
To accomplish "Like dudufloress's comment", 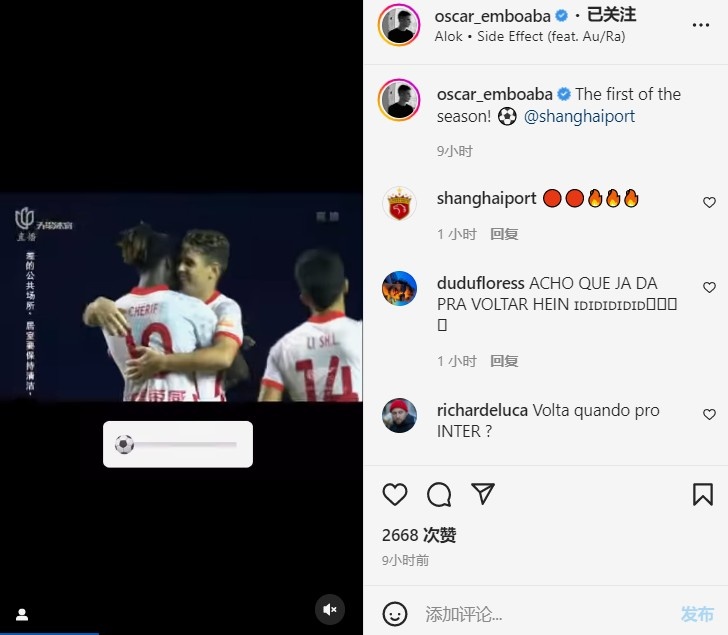I will (709, 287).
